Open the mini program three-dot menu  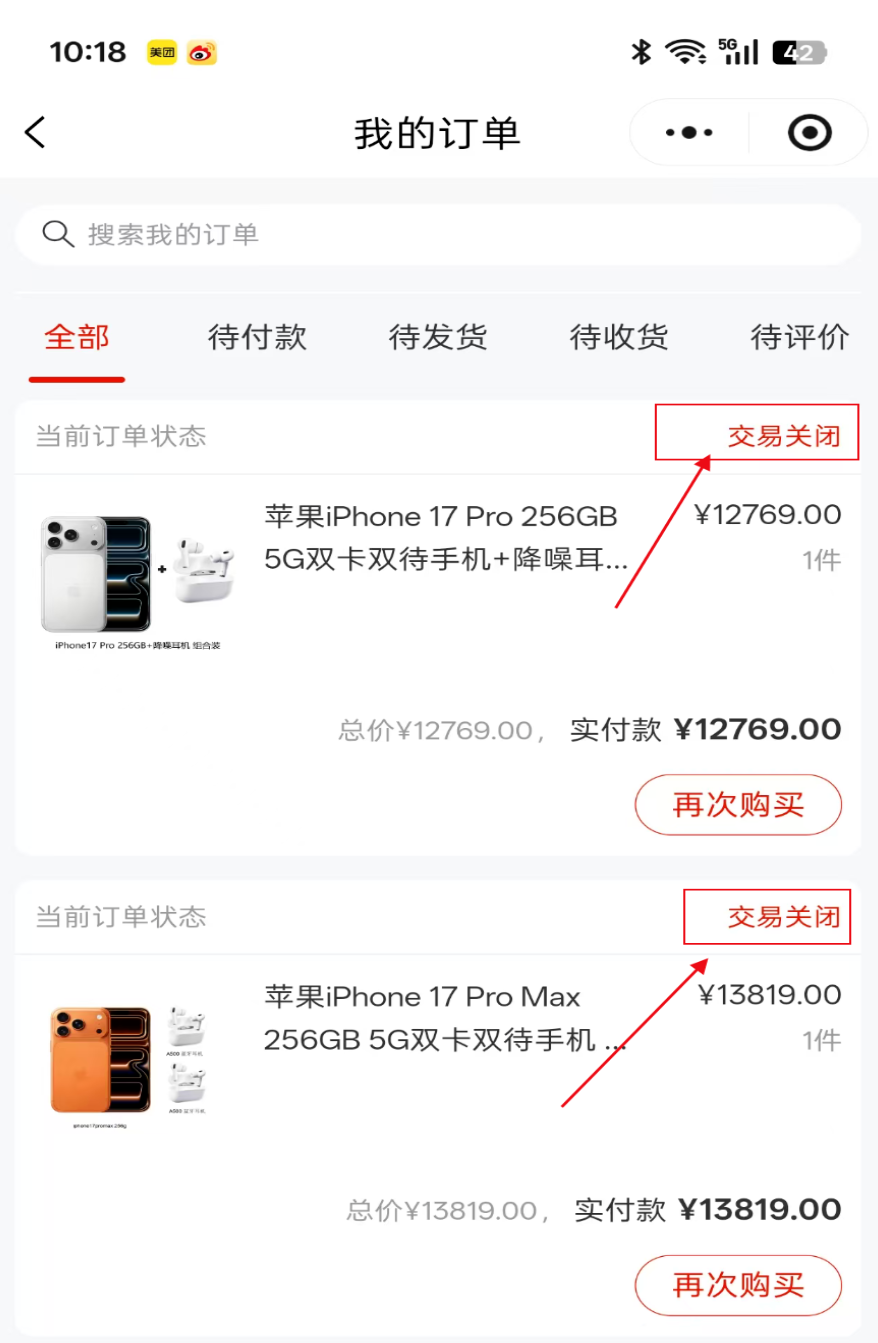689,133
